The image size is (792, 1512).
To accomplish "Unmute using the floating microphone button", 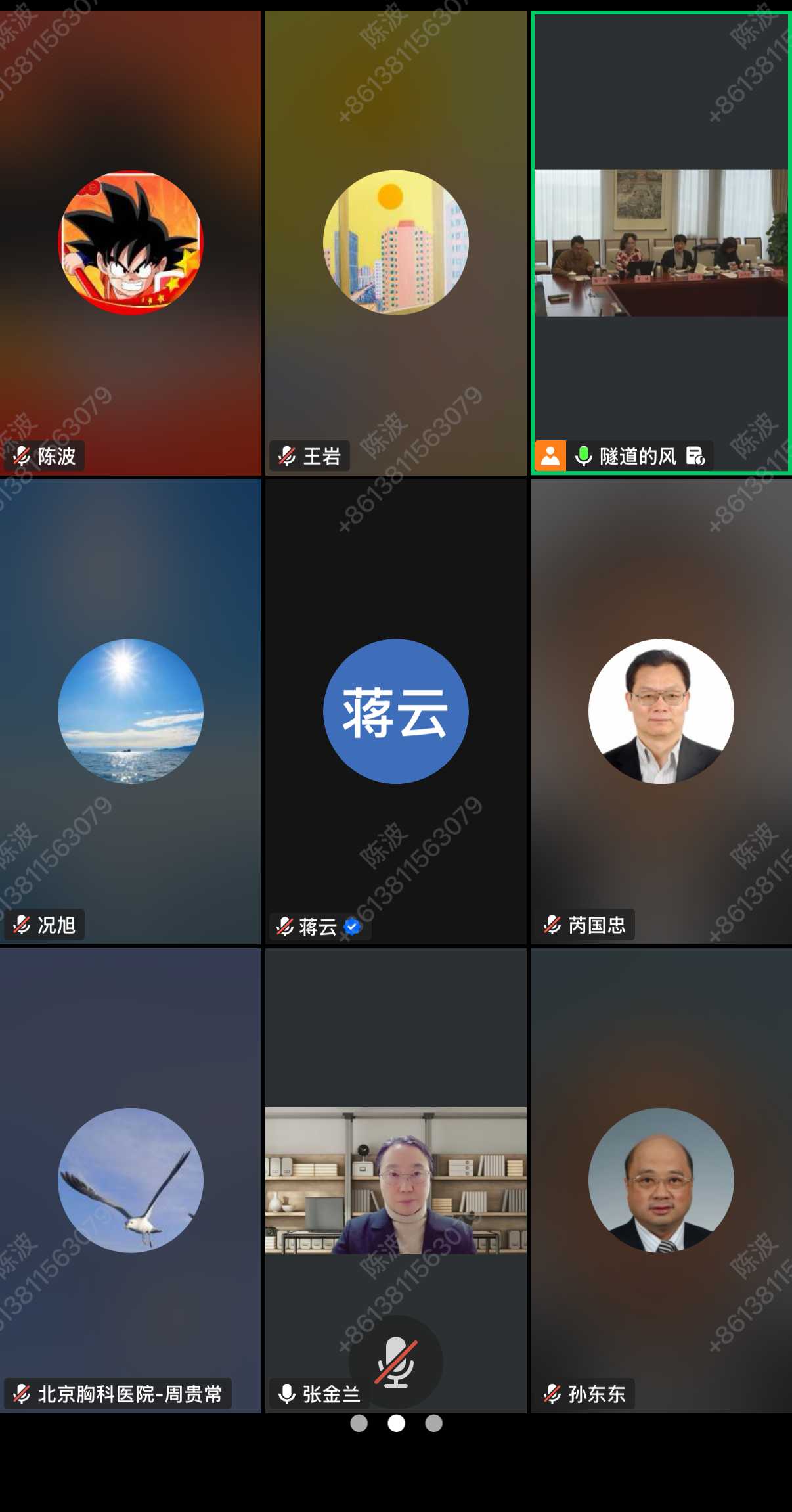I will (396, 1362).
